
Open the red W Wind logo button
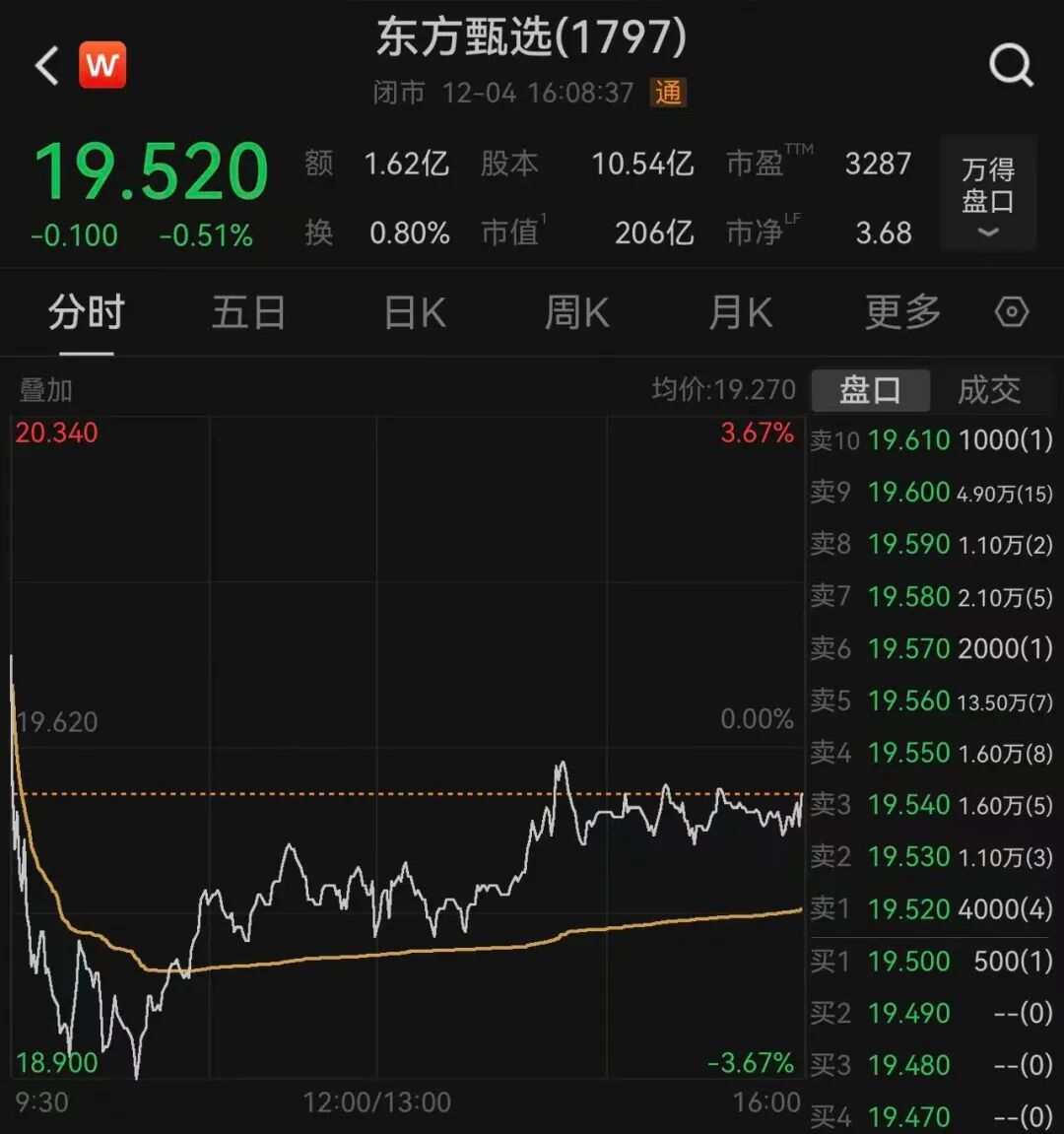click(x=102, y=65)
